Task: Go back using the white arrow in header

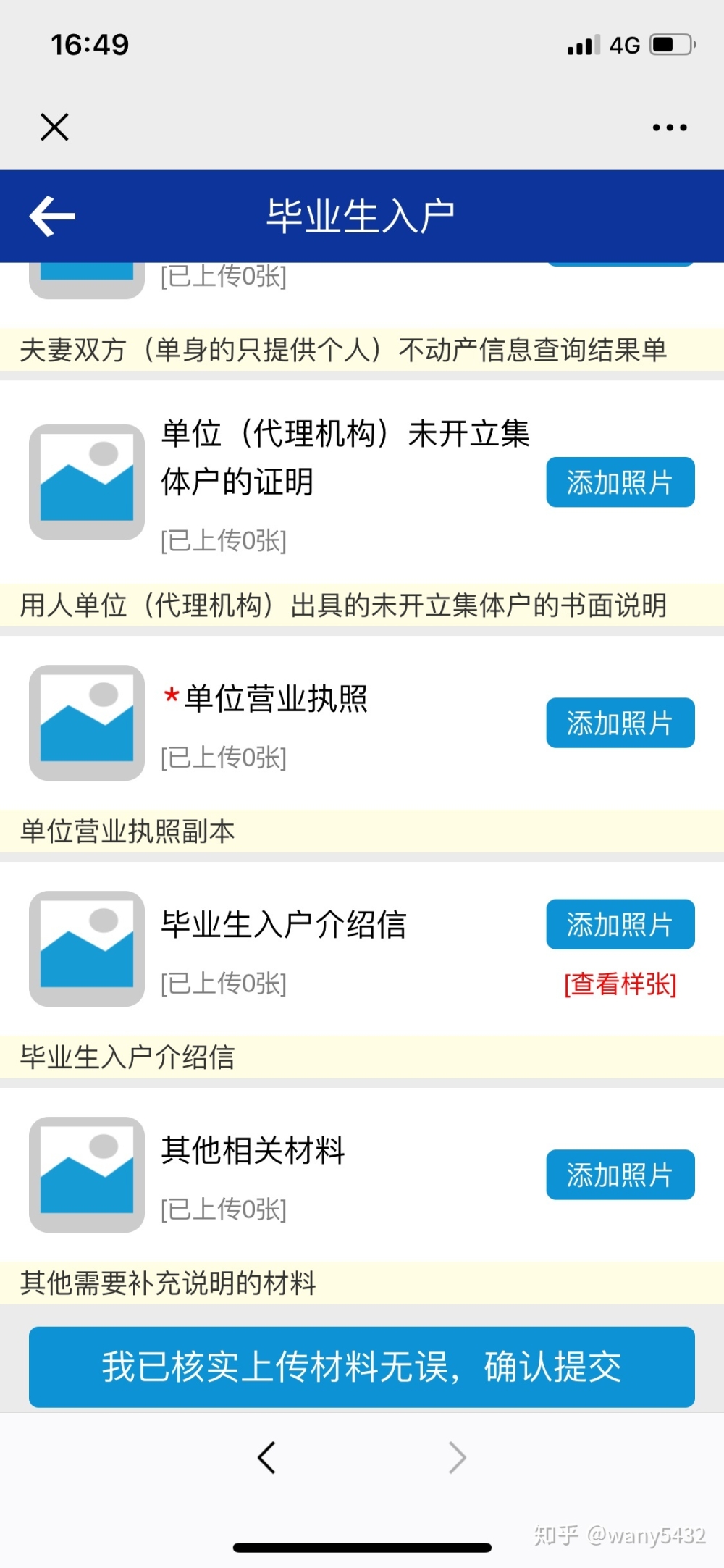Action: click(52, 216)
